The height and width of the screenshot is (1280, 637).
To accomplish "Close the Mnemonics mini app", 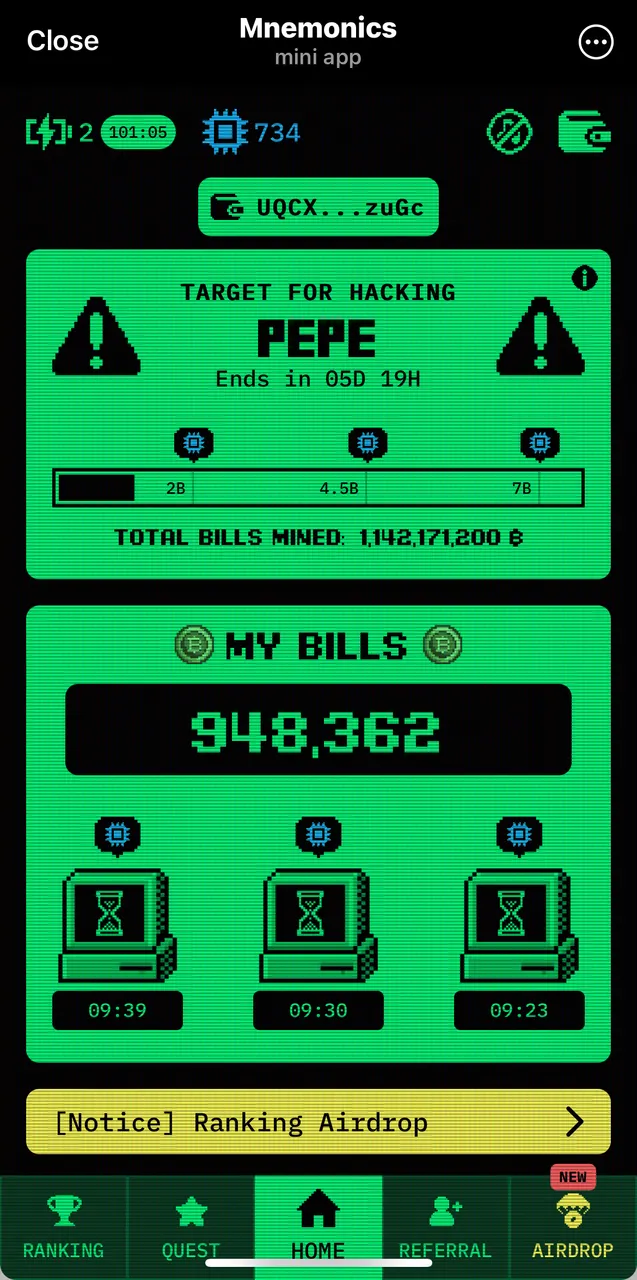I will click(x=63, y=41).
